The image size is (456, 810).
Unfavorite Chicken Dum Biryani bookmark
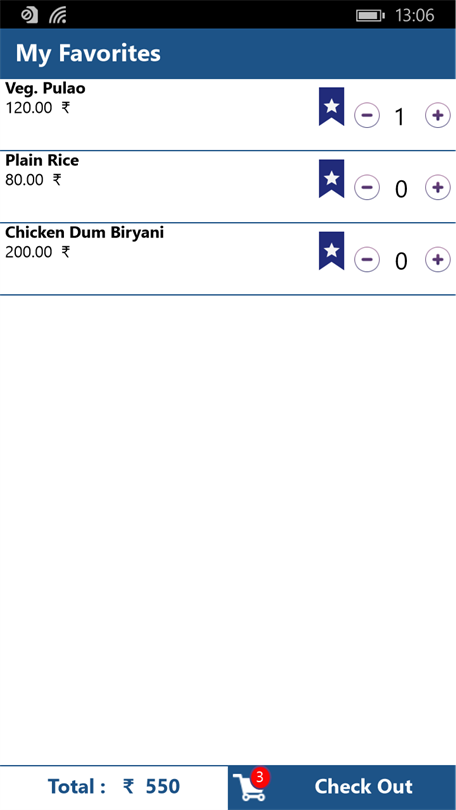click(332, 251)
